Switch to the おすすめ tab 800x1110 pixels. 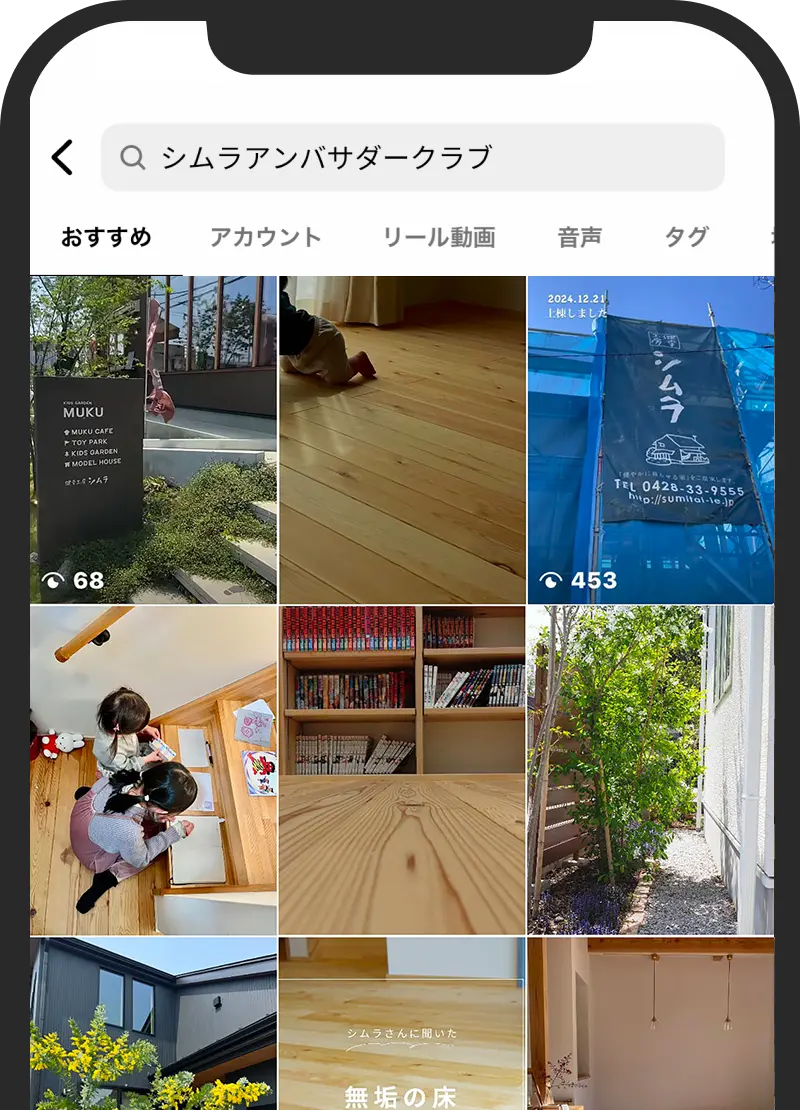pos(106,237)
